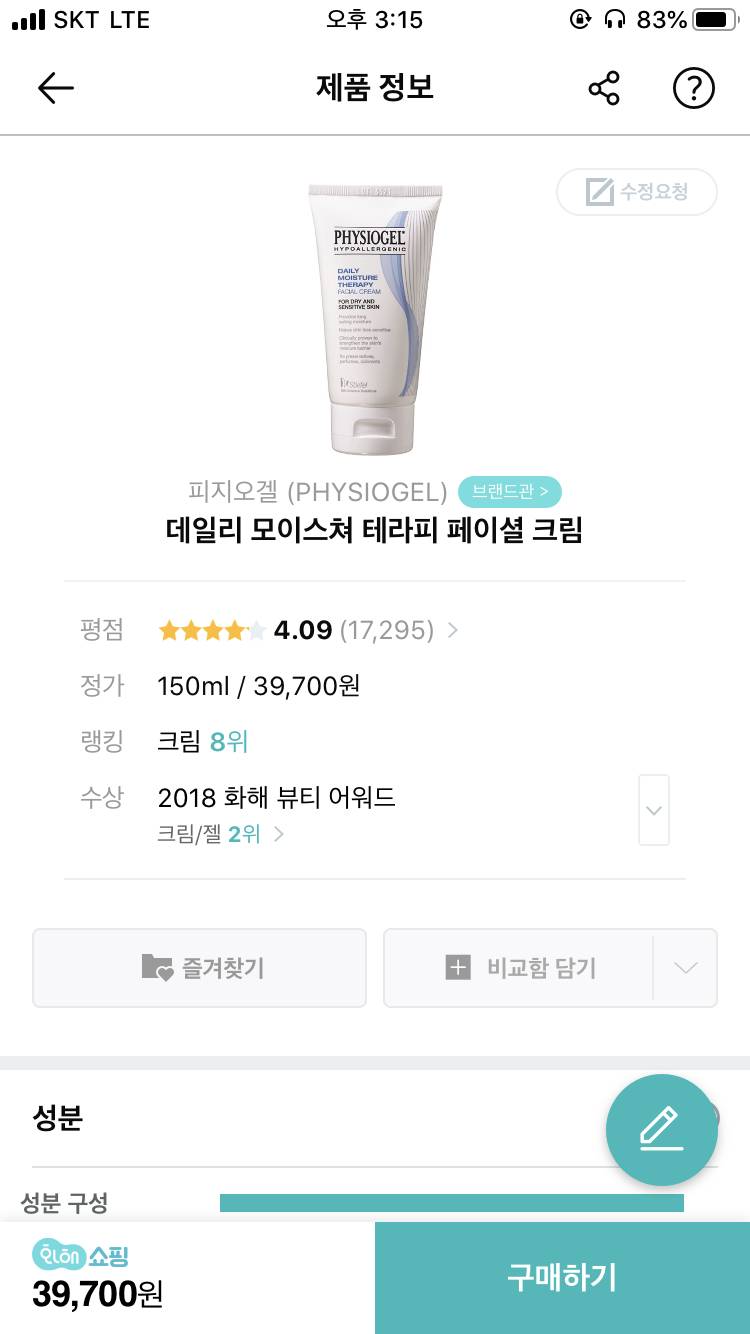Expand the 수상 award details chevron

pos(653,810)
